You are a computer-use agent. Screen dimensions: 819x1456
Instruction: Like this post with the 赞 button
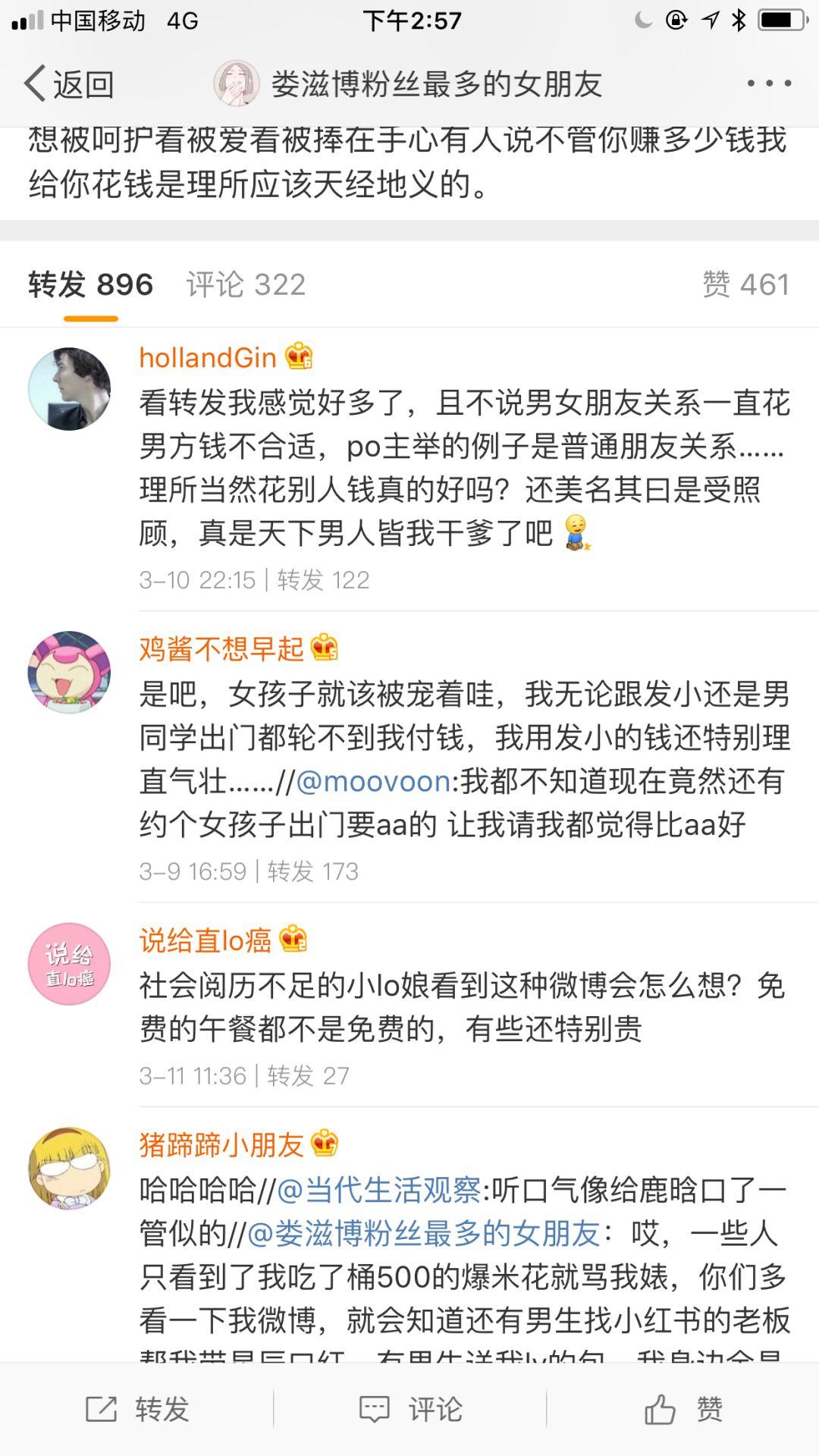683,1409
